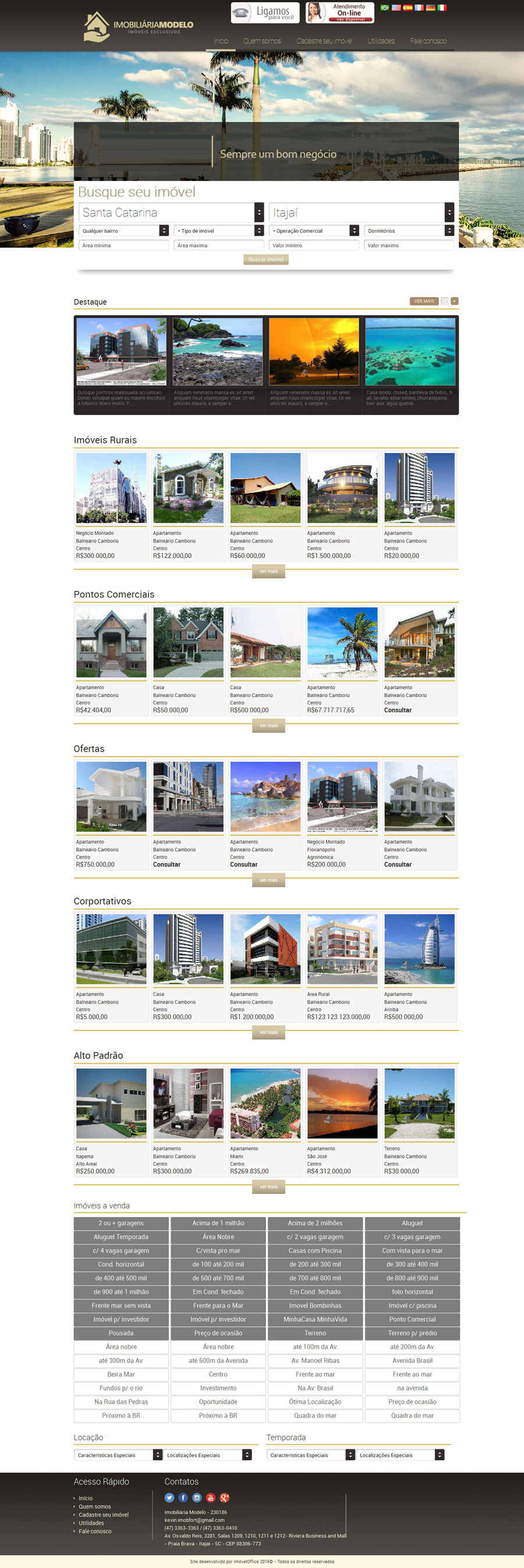Open the Fale conosco navigation tab

click(x=428, y=41)
